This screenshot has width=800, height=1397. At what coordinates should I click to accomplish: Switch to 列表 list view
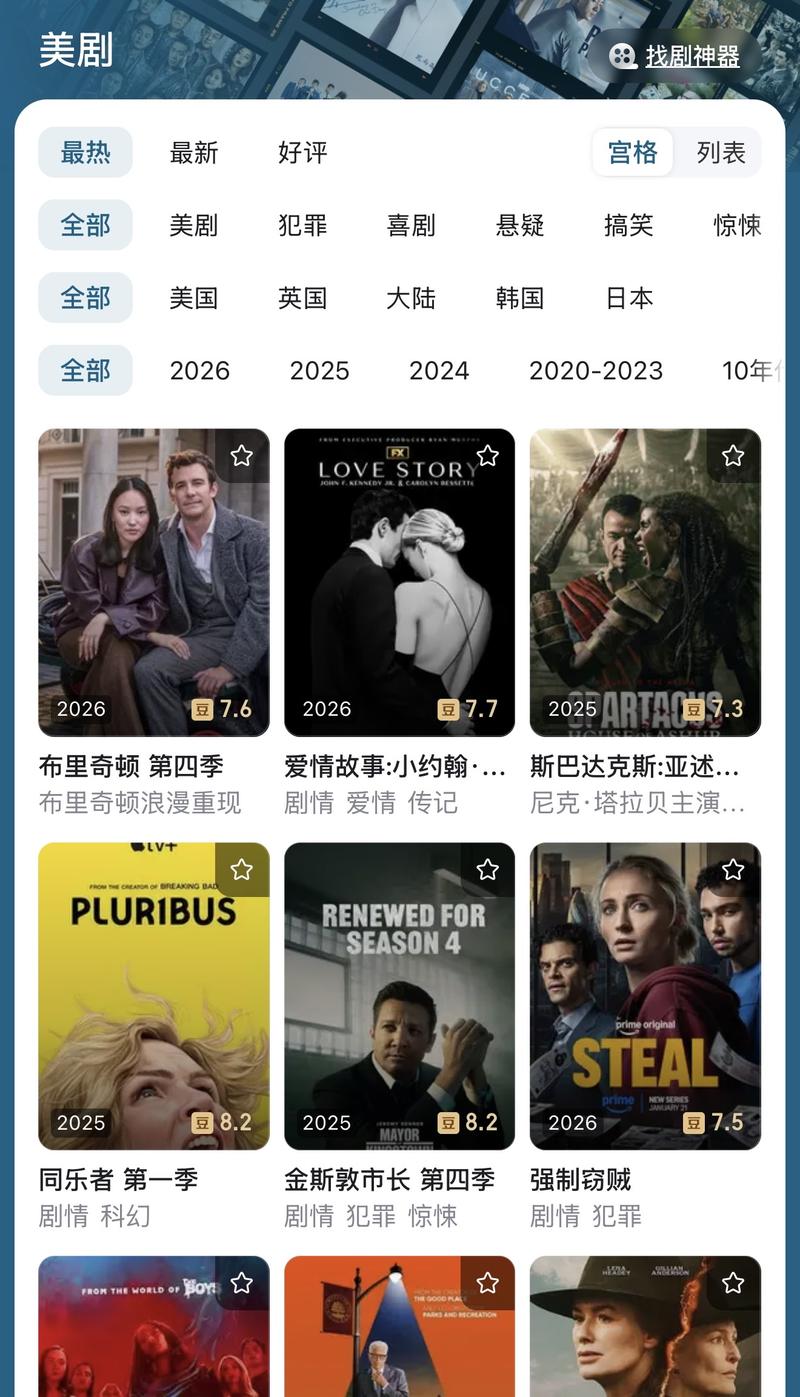720,153
